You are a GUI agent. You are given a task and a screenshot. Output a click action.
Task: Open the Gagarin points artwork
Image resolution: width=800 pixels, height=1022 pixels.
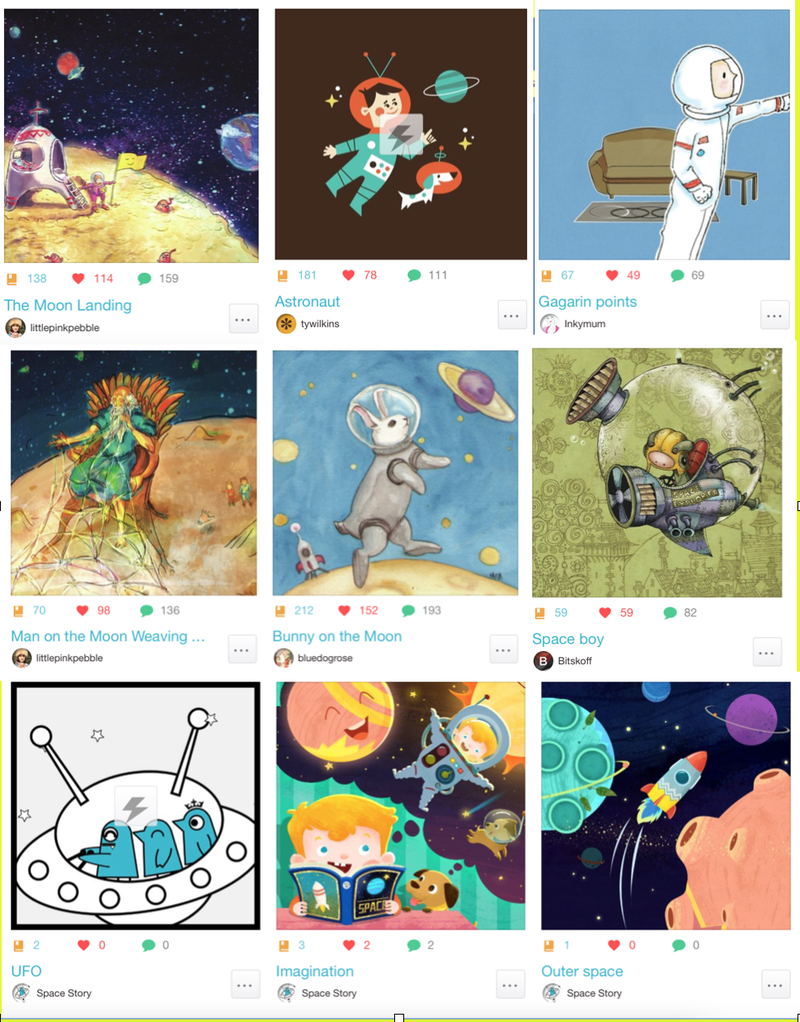tap(664, 136)
